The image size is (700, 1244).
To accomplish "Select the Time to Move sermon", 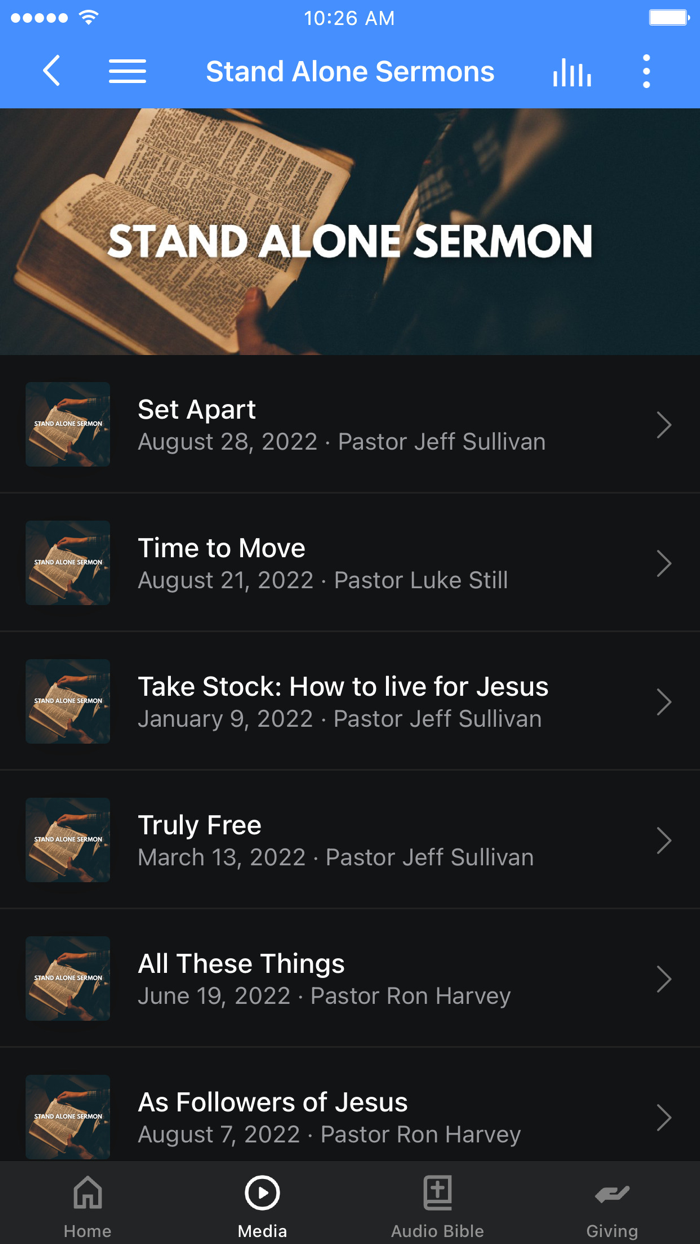I will 350,563.
